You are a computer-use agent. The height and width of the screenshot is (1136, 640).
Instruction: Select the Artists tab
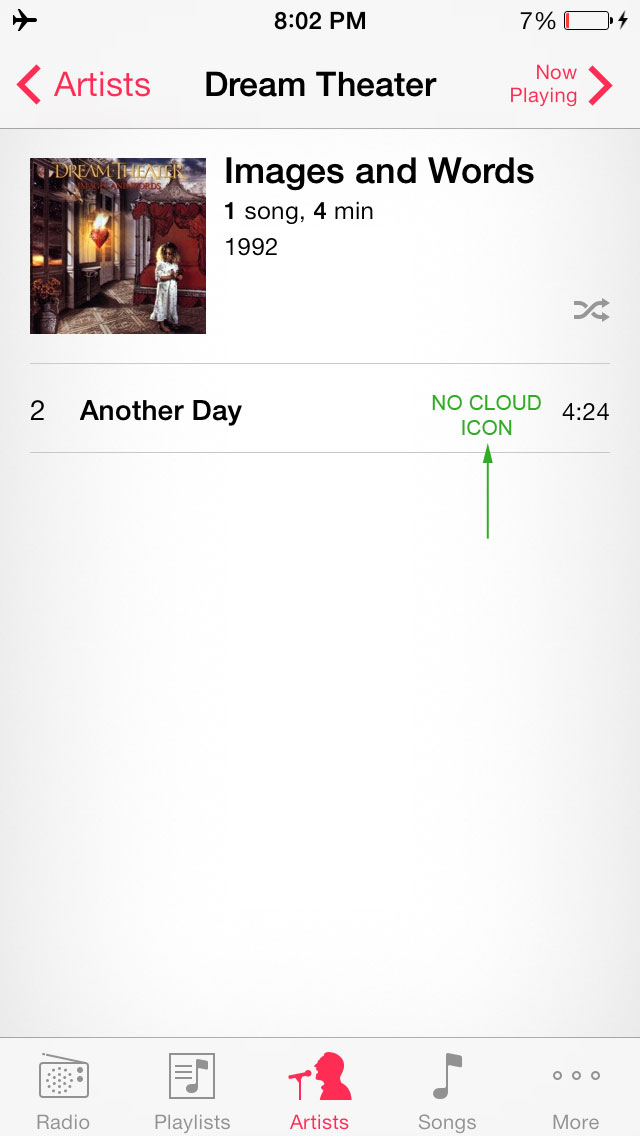tap(320, 1090)
